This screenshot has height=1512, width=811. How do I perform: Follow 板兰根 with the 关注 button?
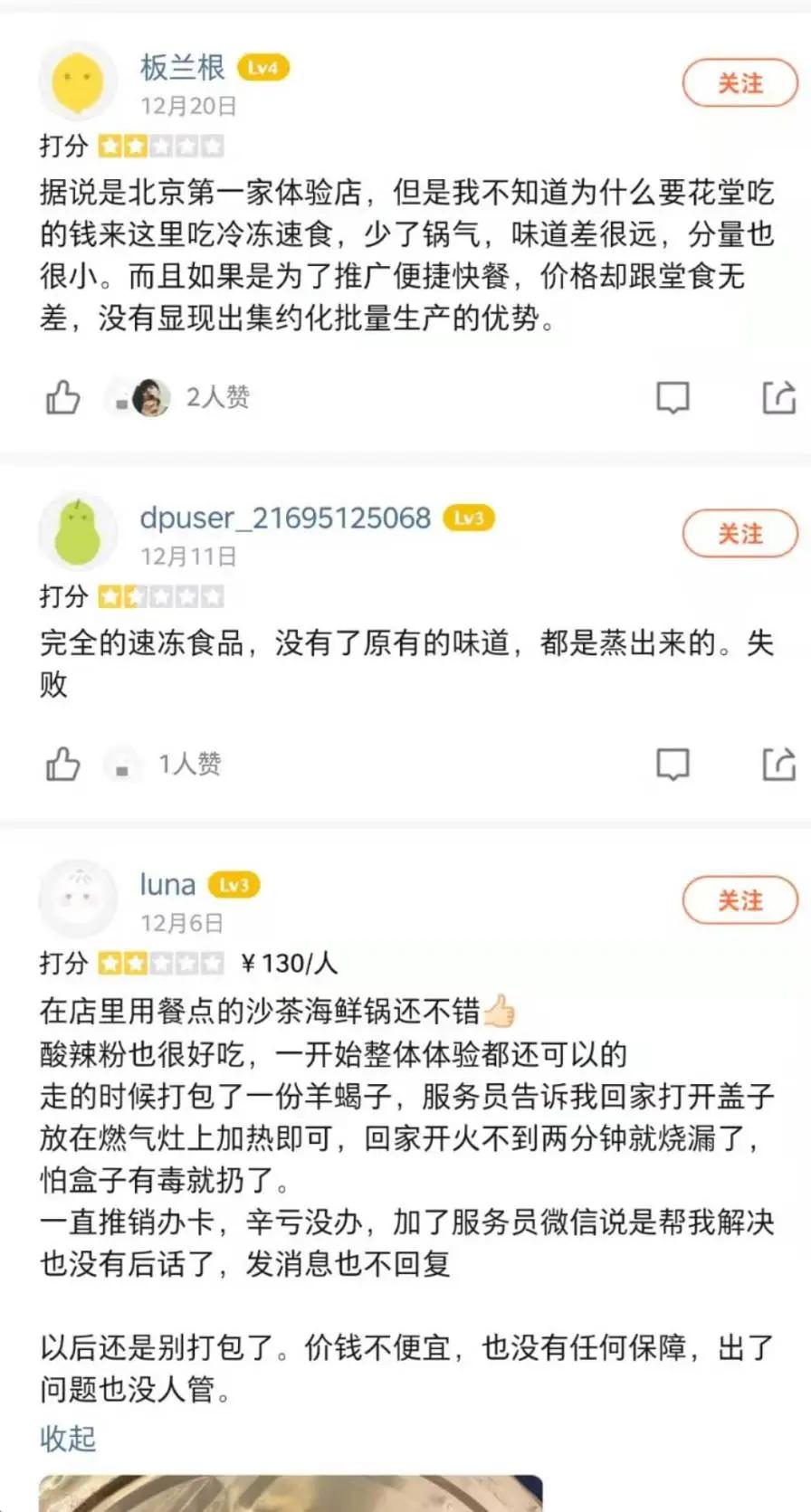(740, 82)
